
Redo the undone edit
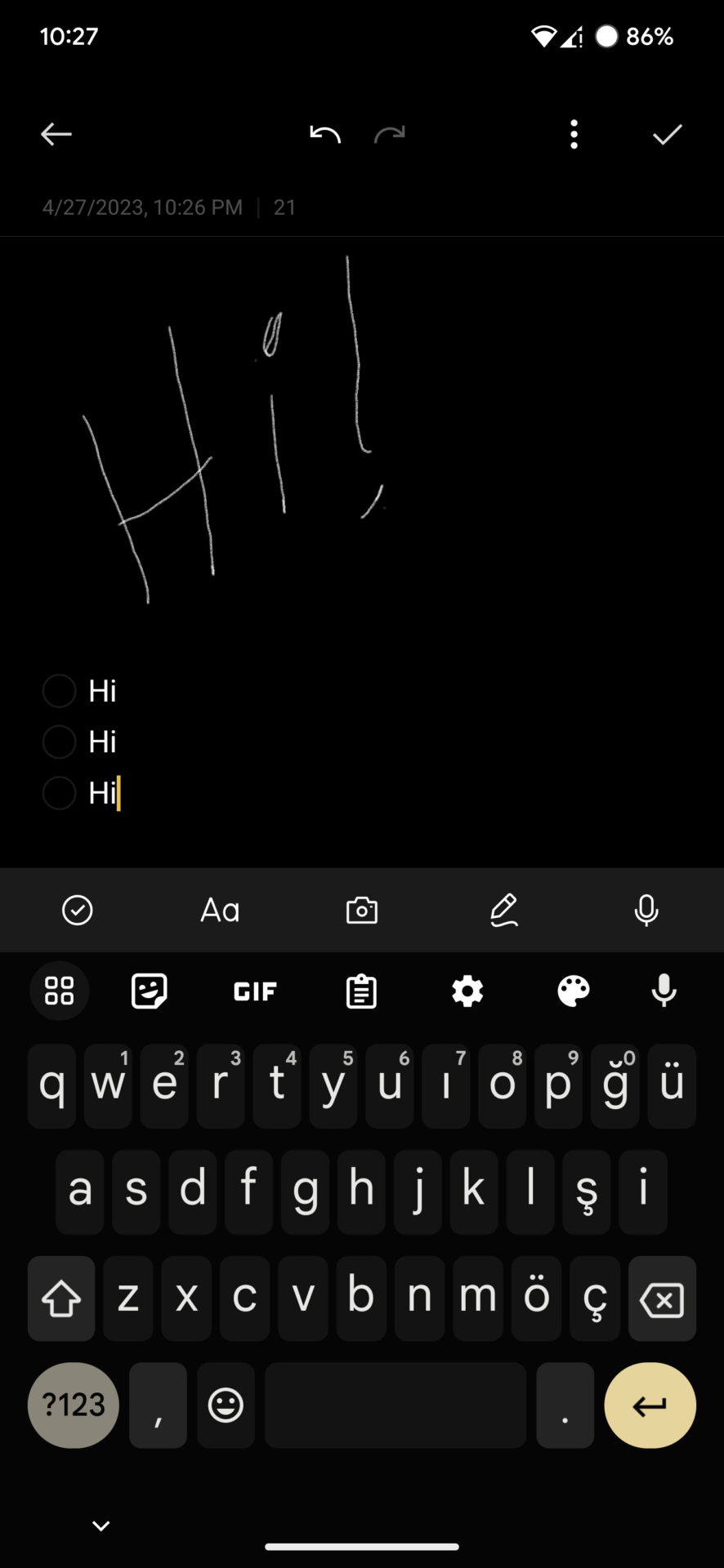coord(390,134)
